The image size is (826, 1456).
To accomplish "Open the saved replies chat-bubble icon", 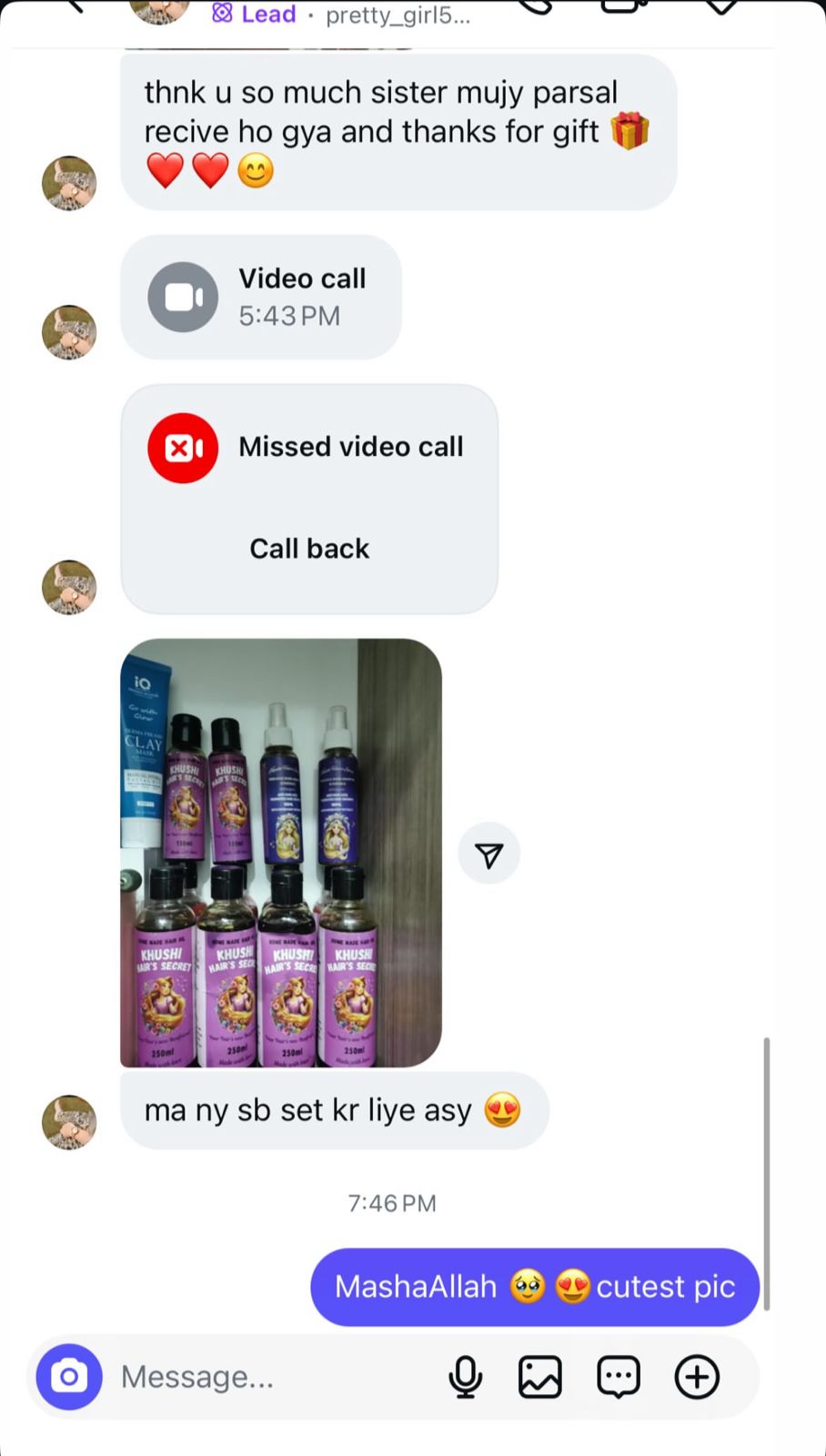I will (x=619, y=1377).
